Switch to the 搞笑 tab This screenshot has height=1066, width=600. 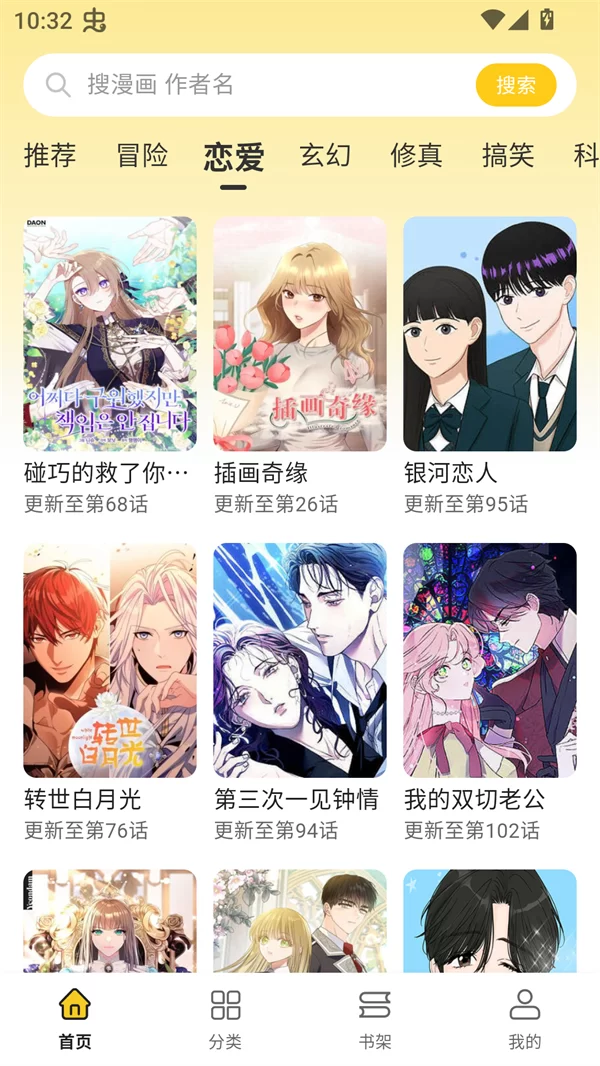pyautogui.click(x=508, y=155)
